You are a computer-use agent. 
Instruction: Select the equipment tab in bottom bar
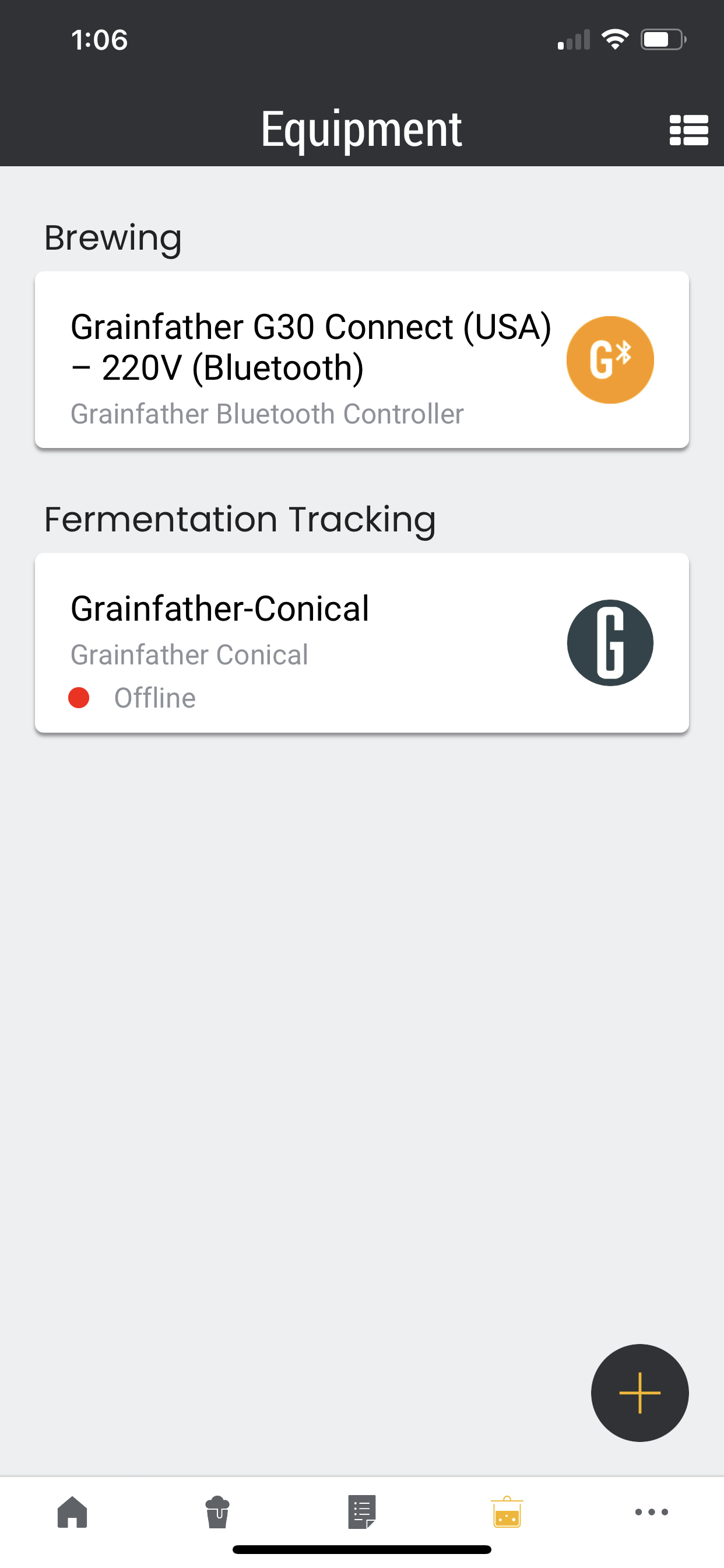click(507, 1512)
